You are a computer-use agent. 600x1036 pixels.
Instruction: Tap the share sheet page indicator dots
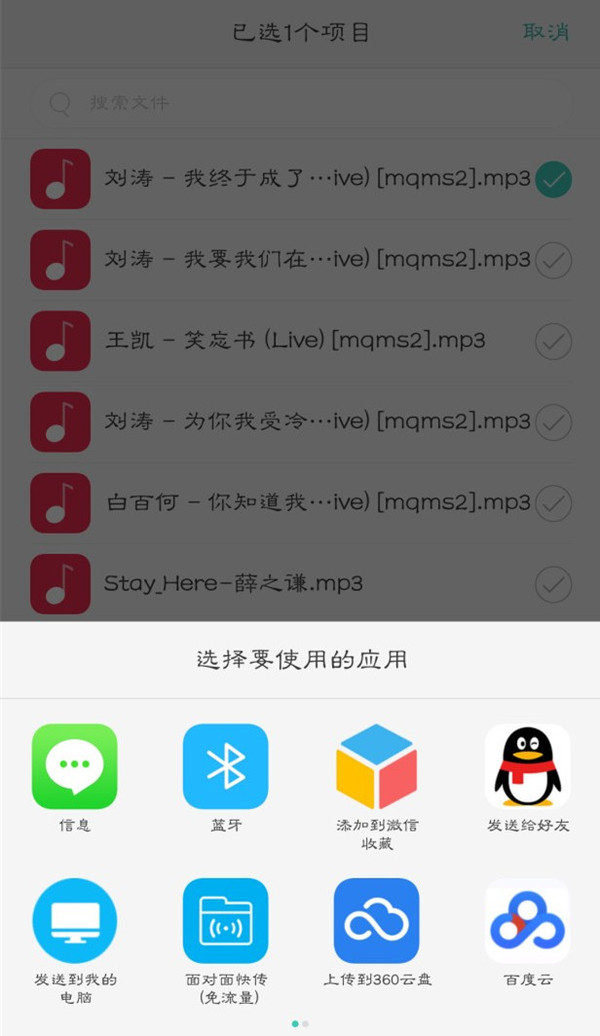coord(300,1023)
